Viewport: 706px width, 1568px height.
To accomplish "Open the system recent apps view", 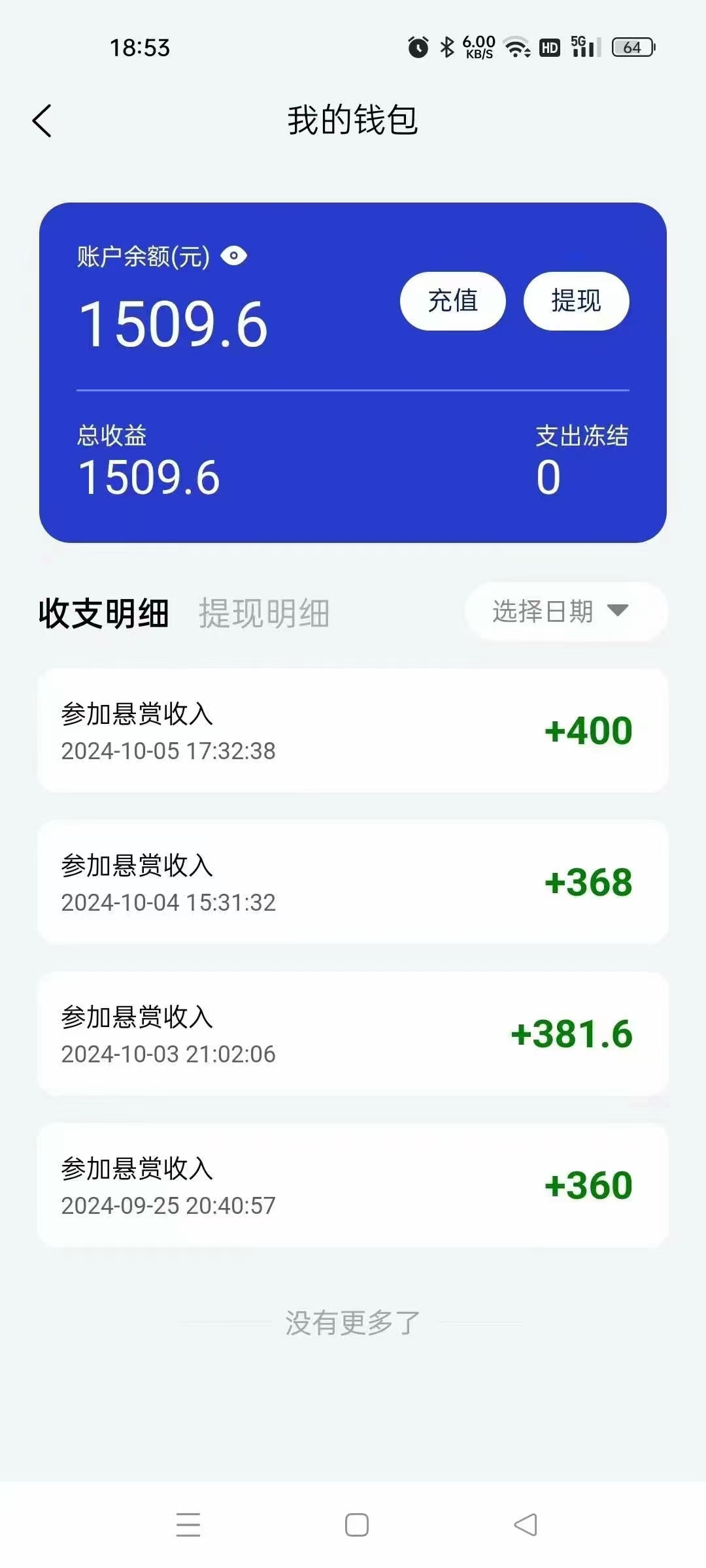I will coord(188,1524).
